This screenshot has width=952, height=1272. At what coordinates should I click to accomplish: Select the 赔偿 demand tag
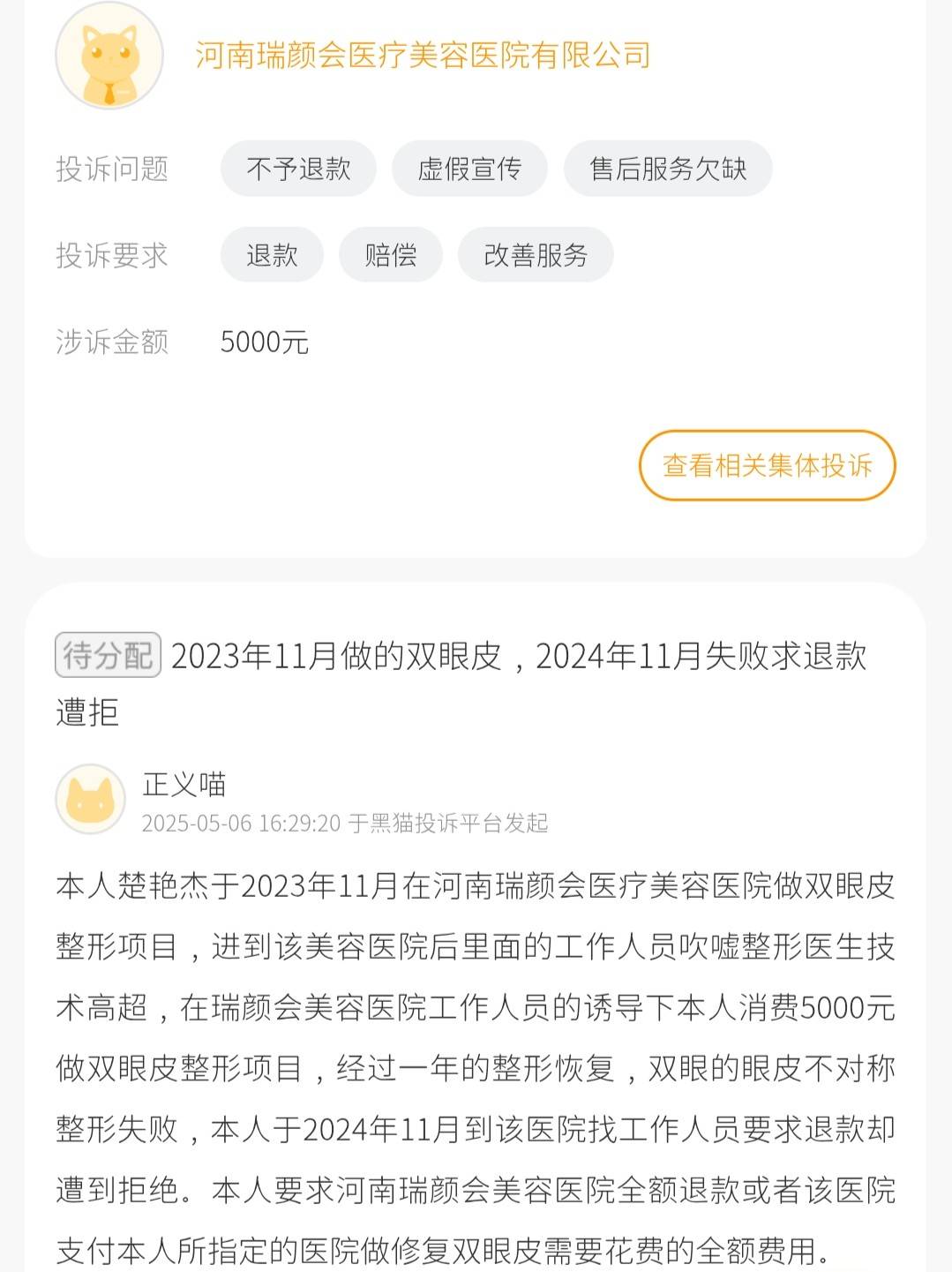coord(392,254)
